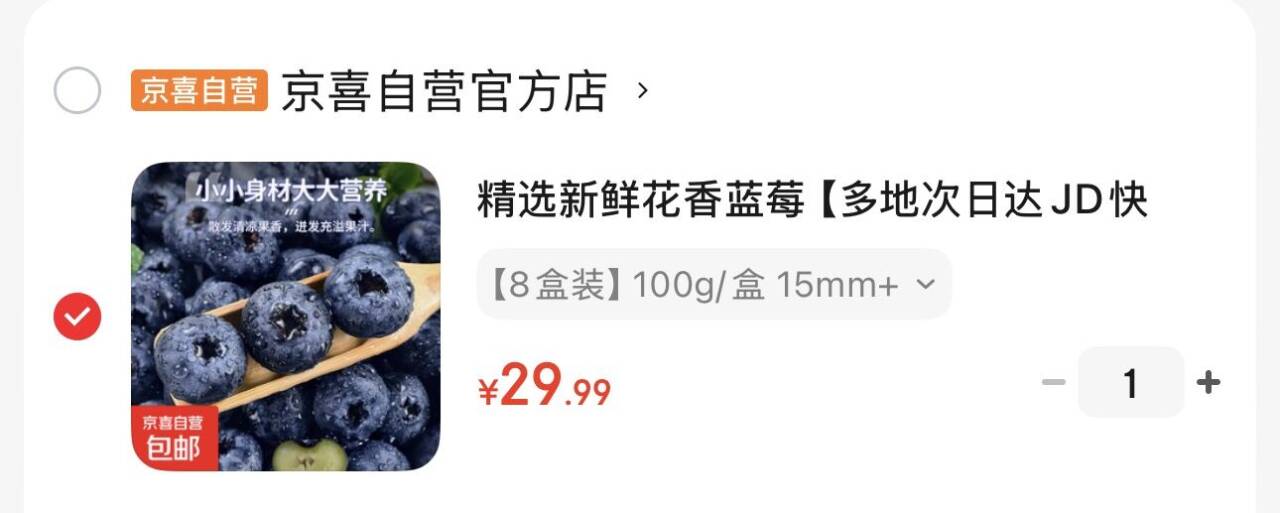Change the 【8盒装】100g/盒 specification
This screenshot has width=1280, height=513.
[713, 285]
